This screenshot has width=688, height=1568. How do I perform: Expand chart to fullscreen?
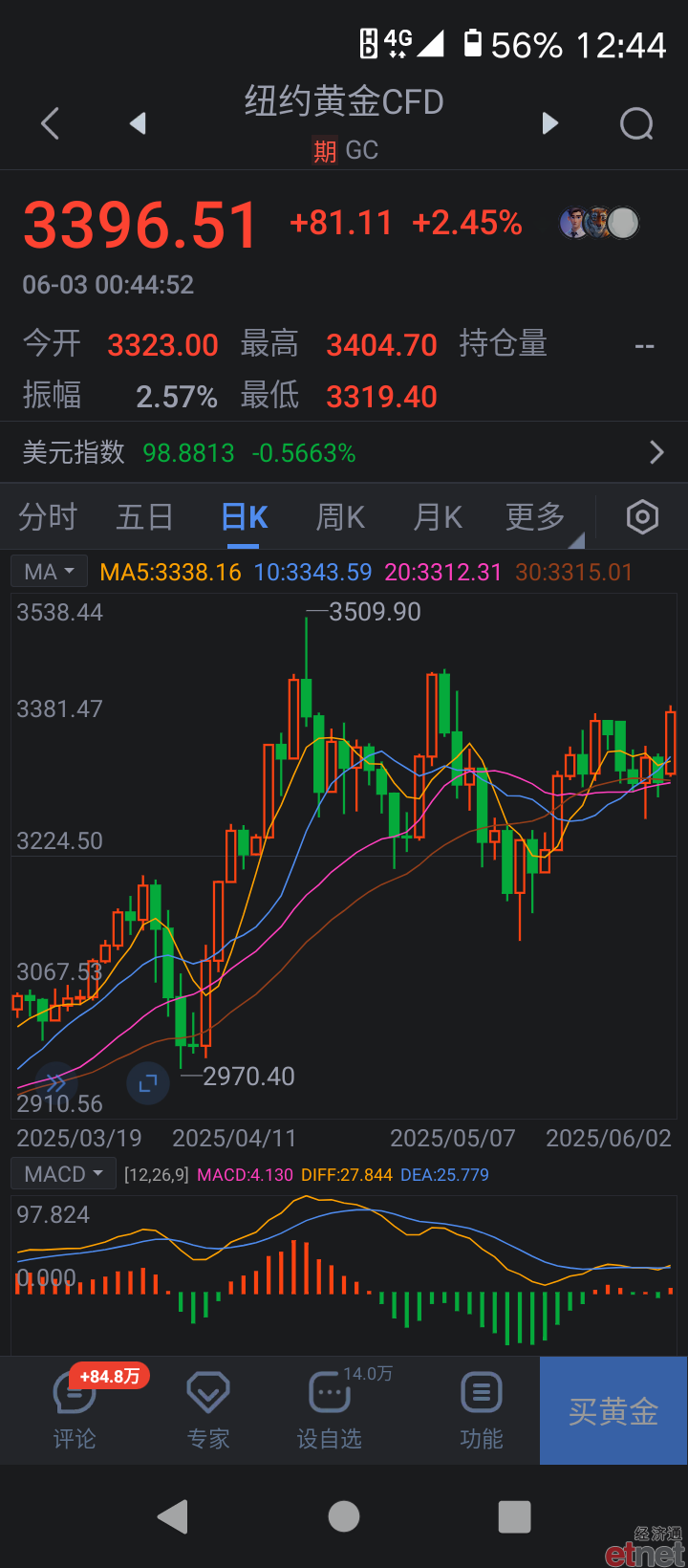(x=148, y=1083)
